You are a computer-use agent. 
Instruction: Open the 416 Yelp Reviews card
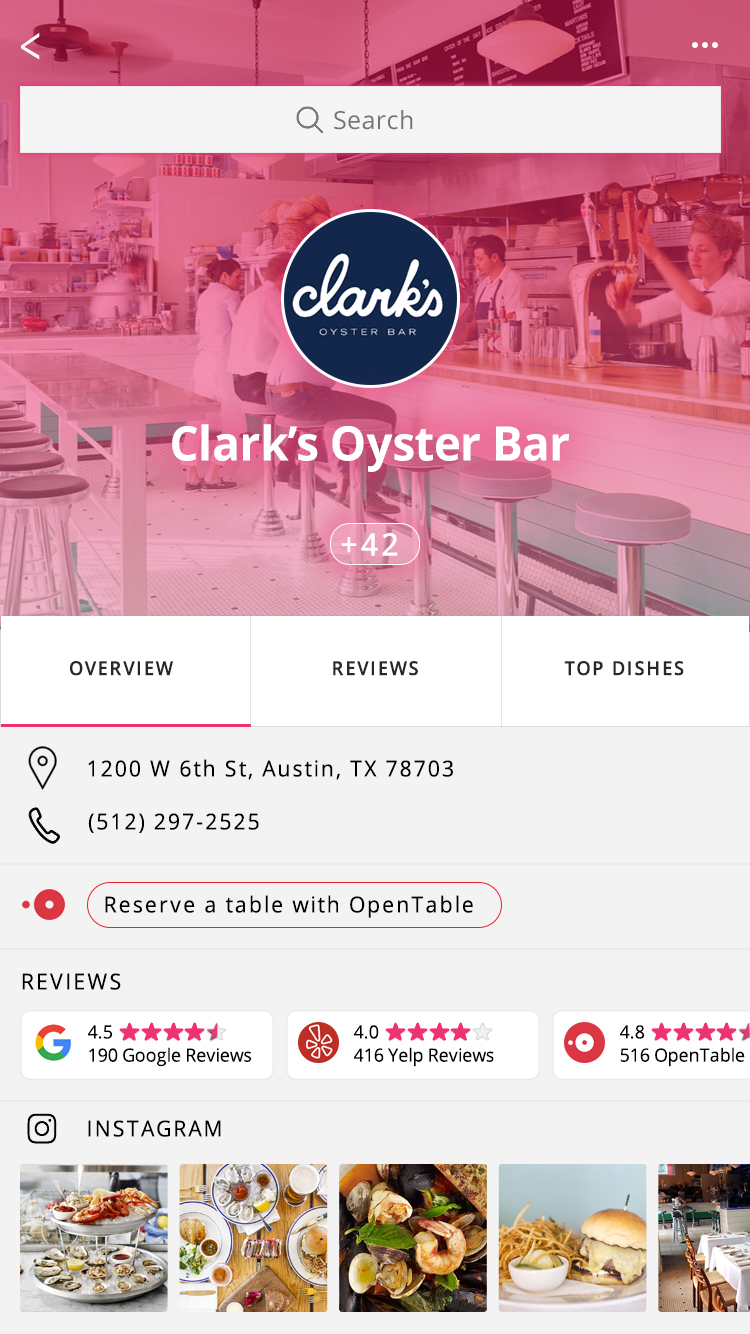(x=413, y=1045)
